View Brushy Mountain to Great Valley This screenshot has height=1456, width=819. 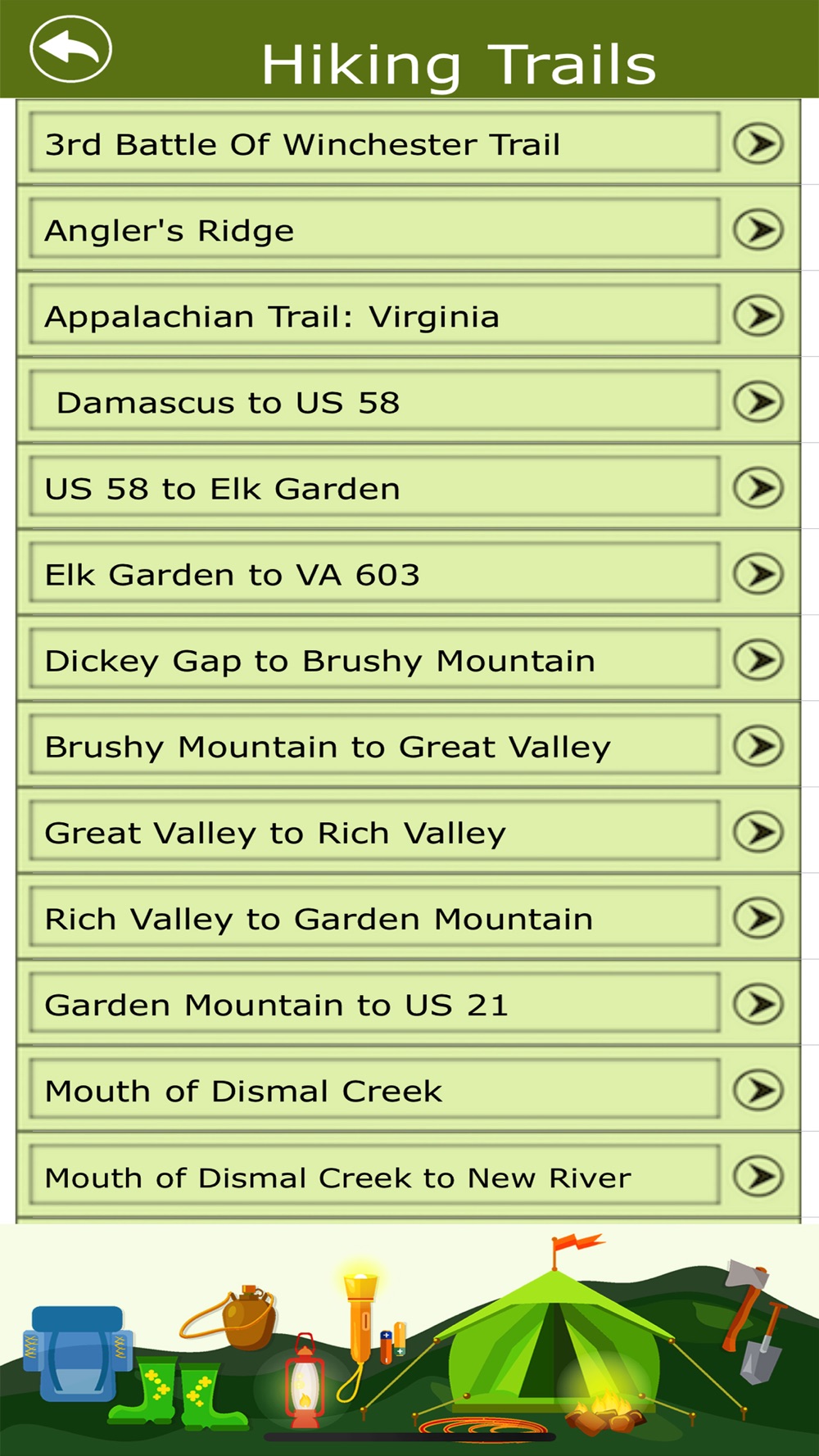point(408,745)
